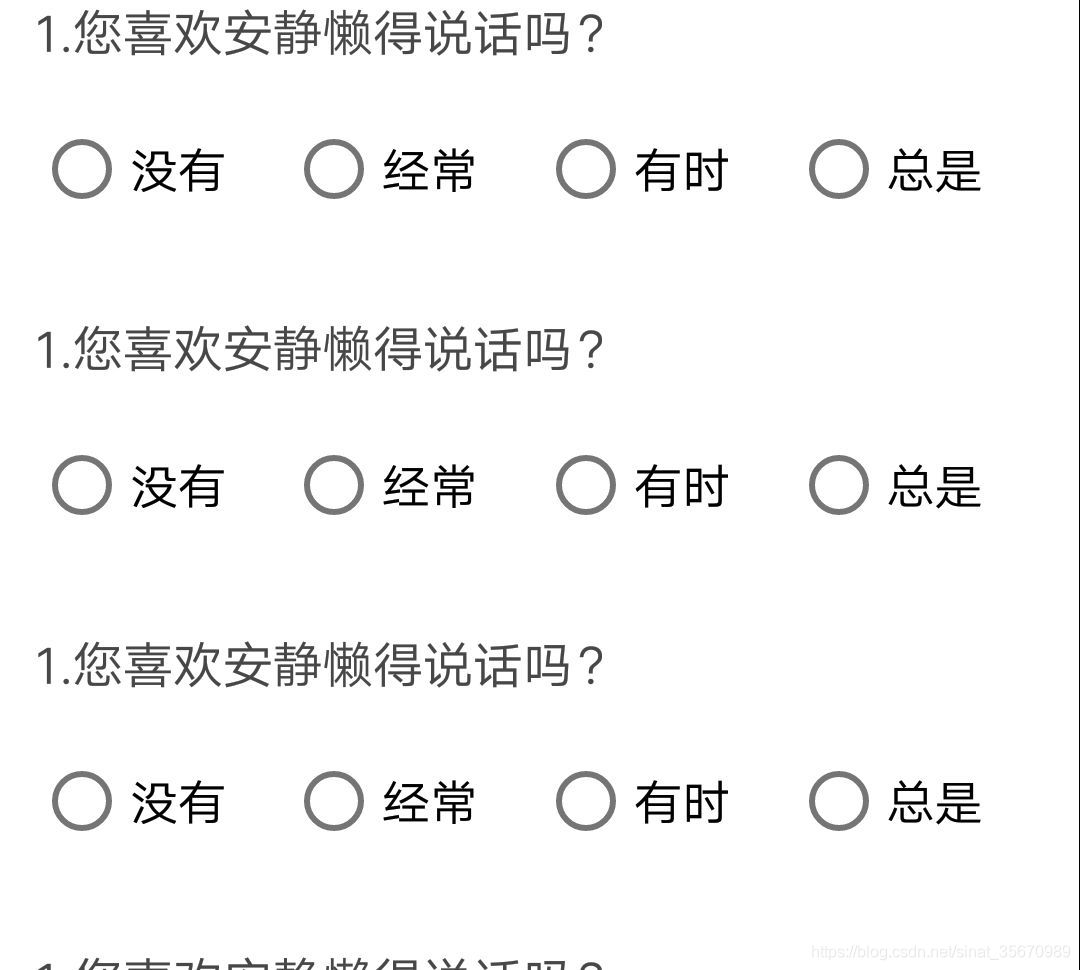Pick 总是 under the second question
Viewport: 1080px width, 970px height.
pyautogui.click(x=838, y=485)
